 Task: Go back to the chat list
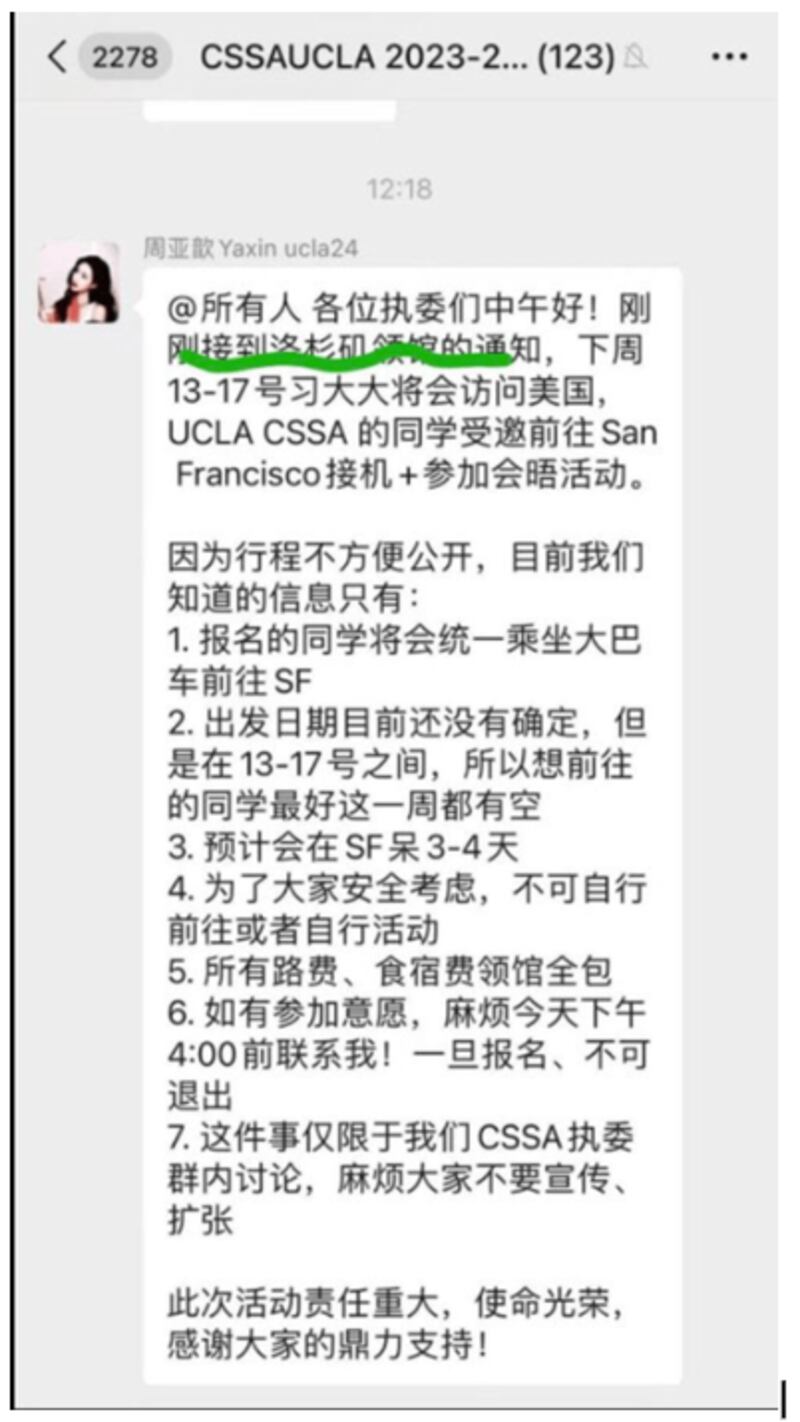pos(57,58)
